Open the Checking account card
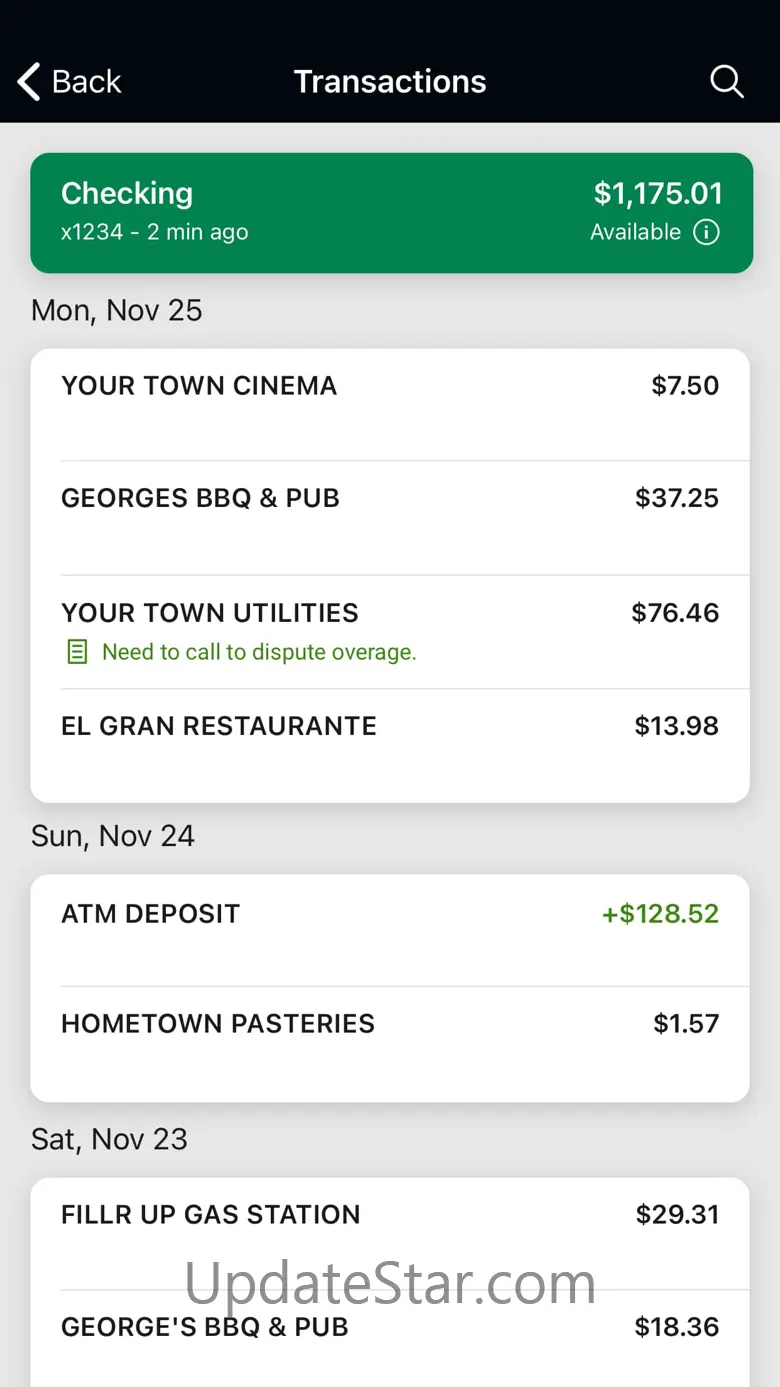 [300, 212]
